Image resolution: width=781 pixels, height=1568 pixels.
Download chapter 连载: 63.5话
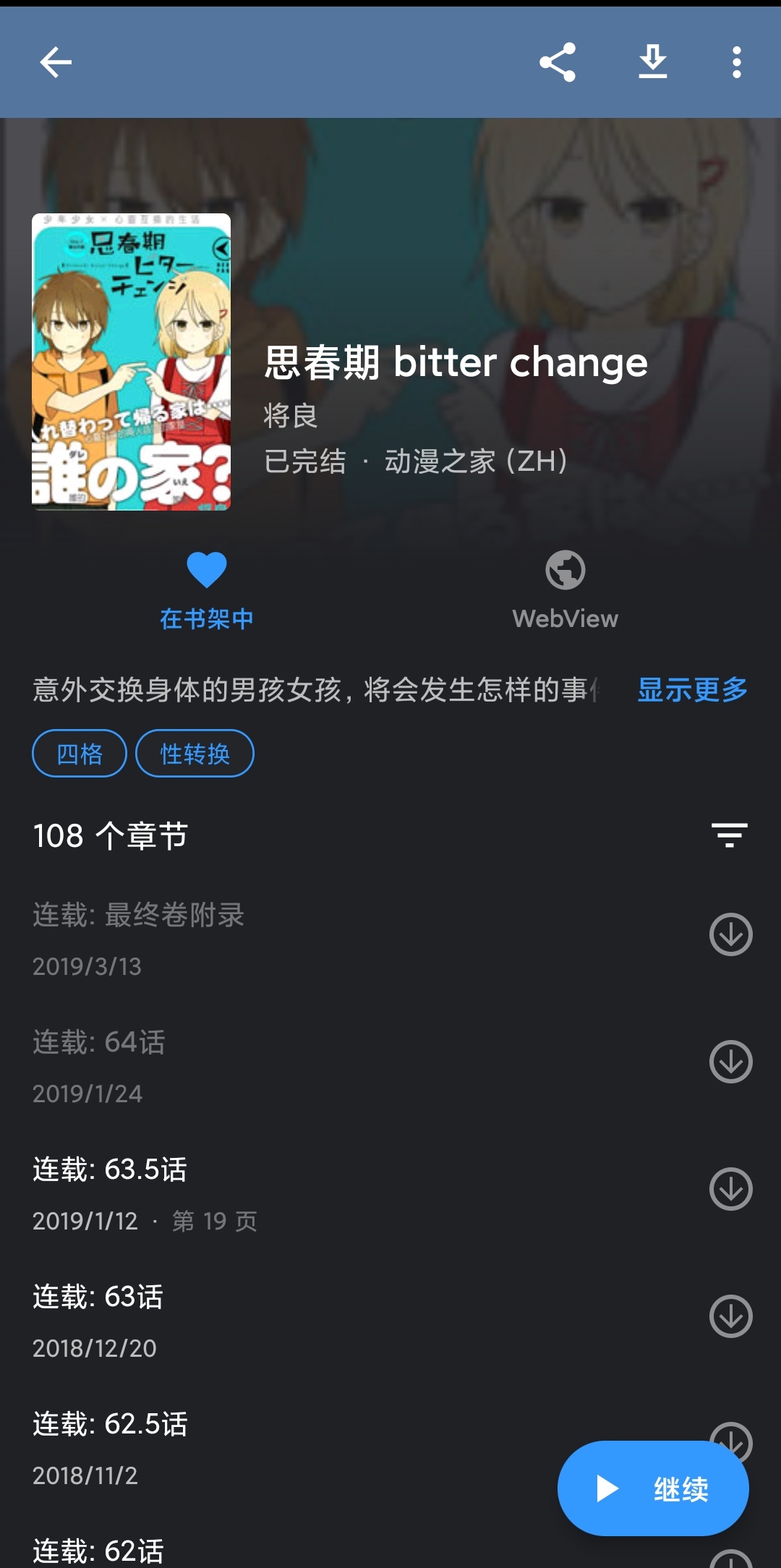(730, 1189)
